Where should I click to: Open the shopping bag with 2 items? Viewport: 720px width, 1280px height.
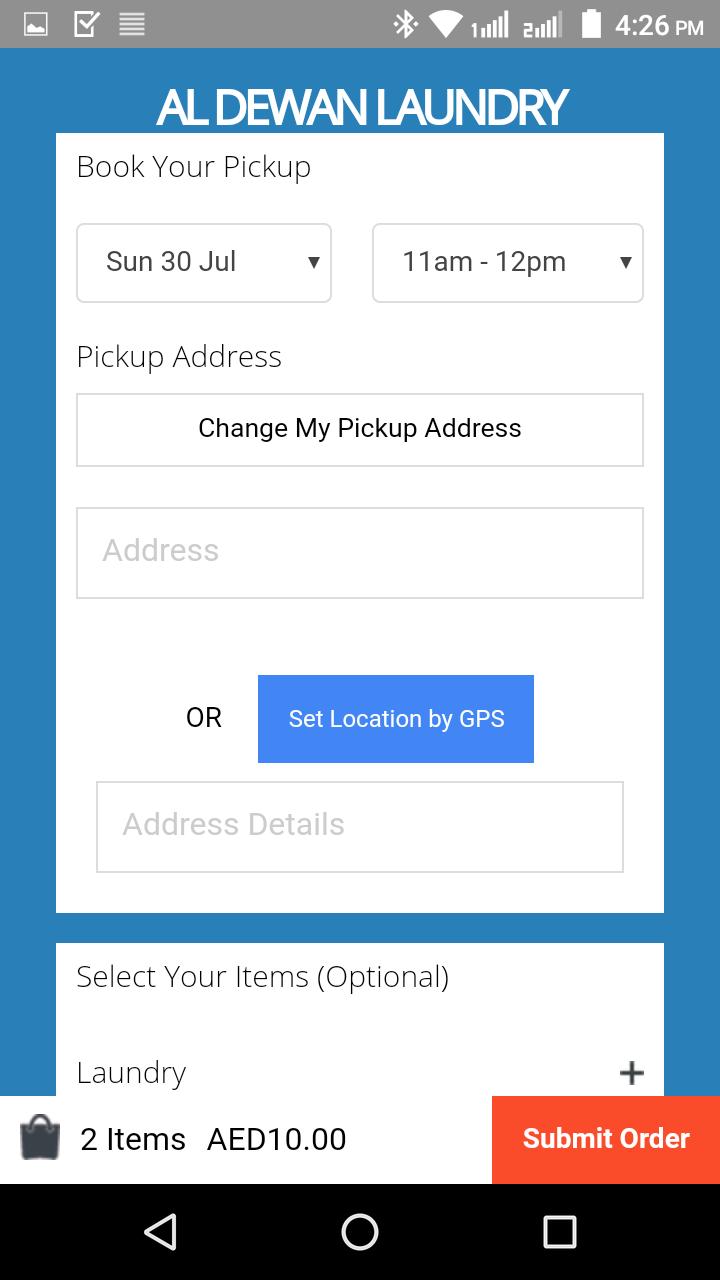(x=41, y=1138)
